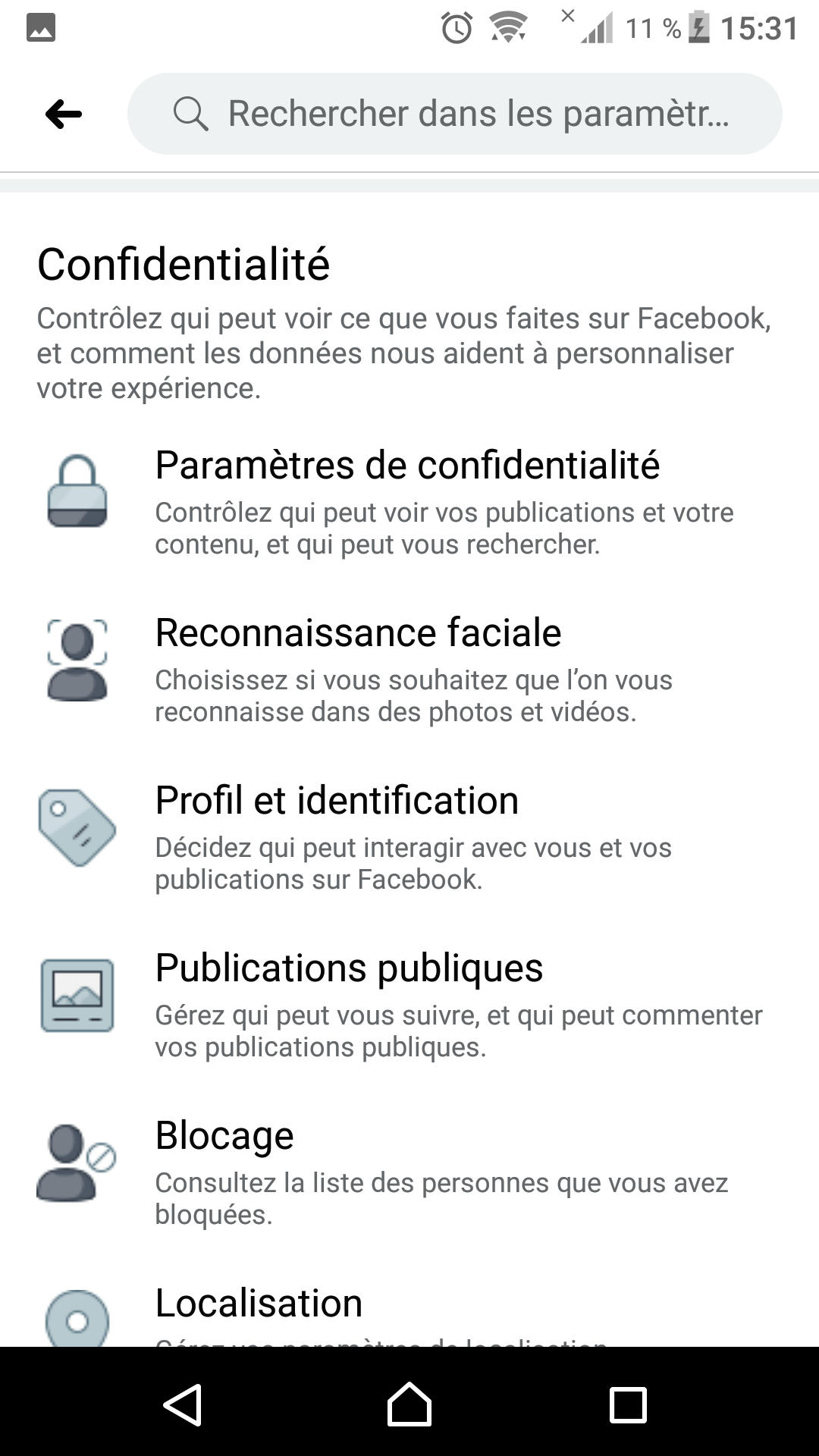
Task: Go back using the top arrow
Action: click(64, 115)
